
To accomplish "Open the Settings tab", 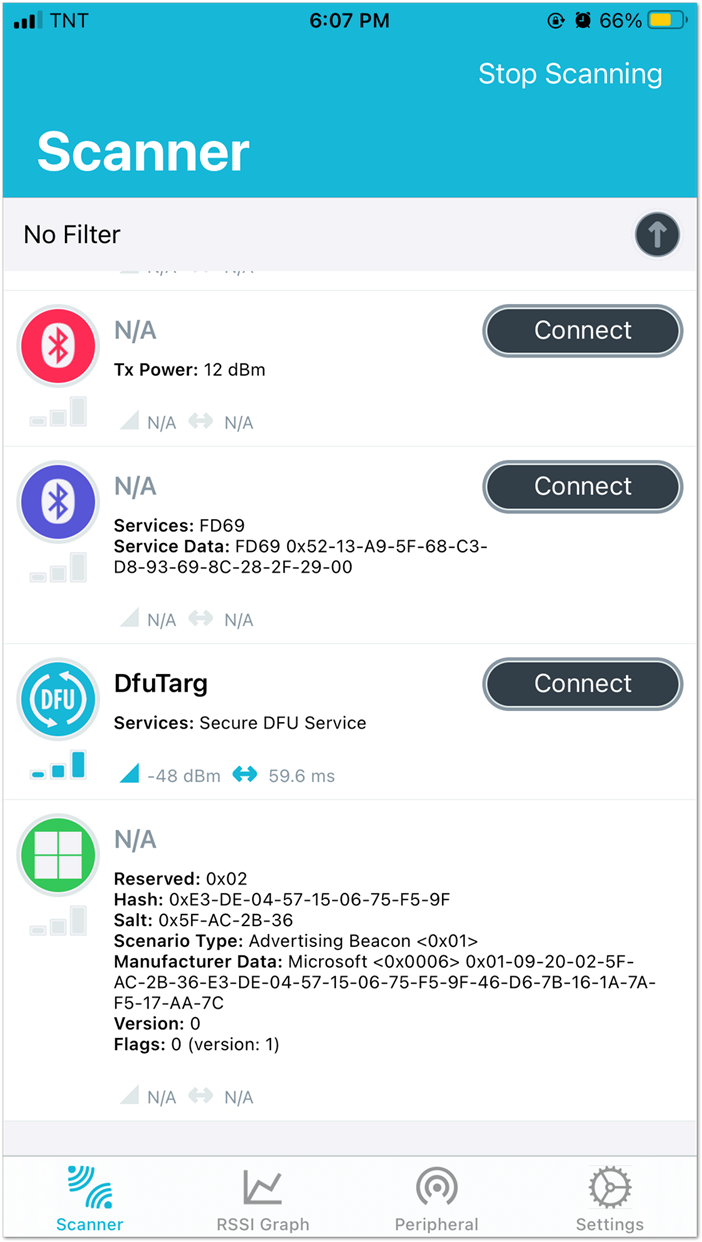I will coord(610,1200).
